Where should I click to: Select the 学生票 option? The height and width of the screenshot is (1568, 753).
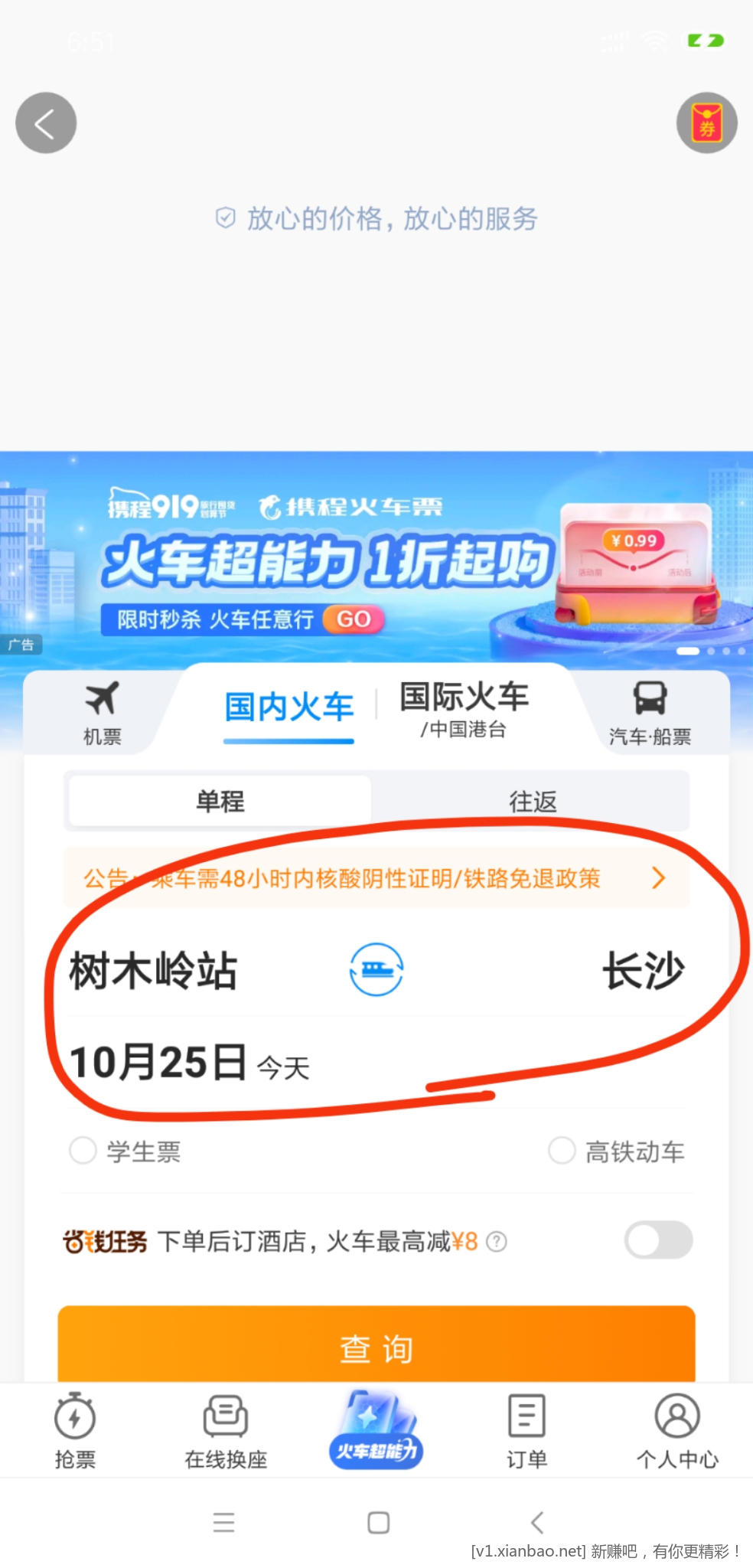(83, 1150)
